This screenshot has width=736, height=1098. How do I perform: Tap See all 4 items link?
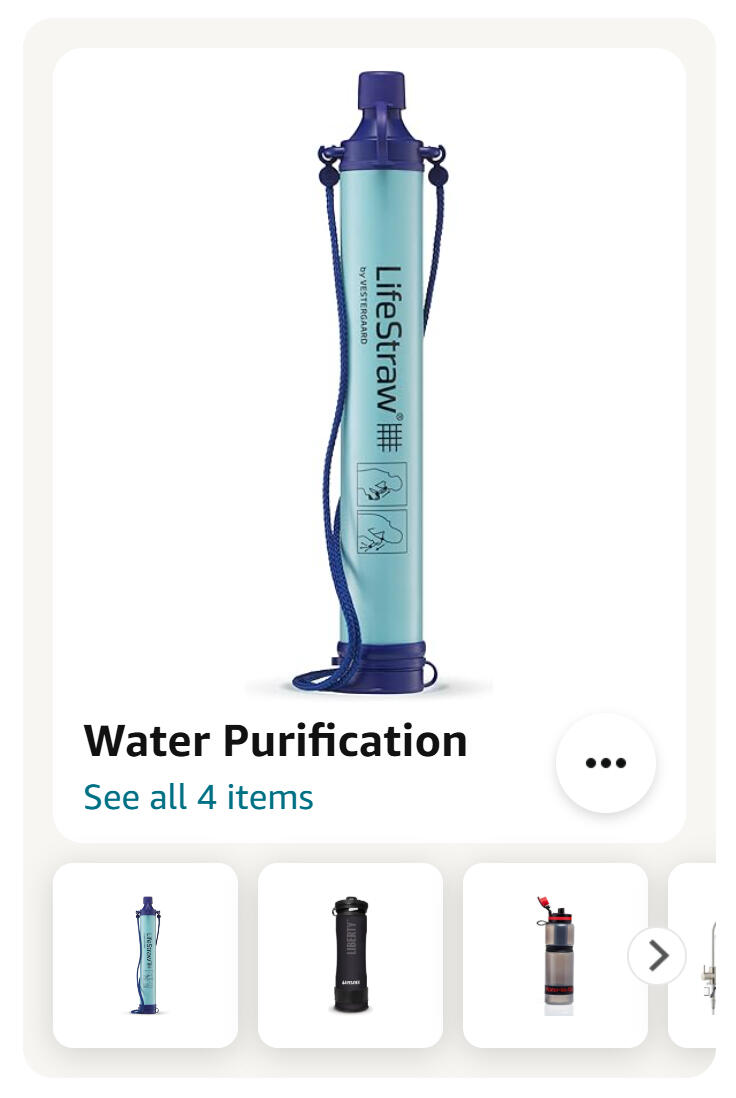(x=198, y=797)
